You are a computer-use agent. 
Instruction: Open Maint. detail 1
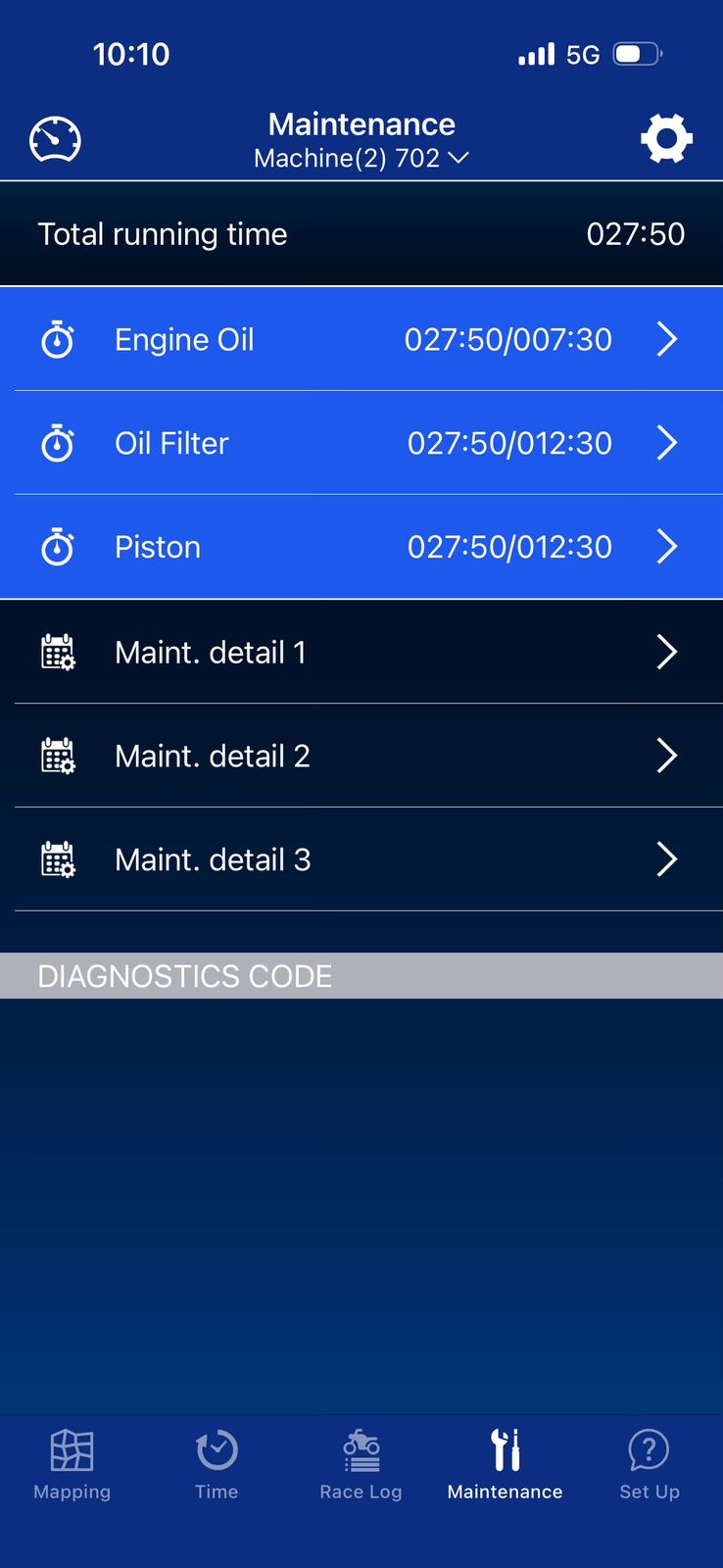(x=361, y=652)
